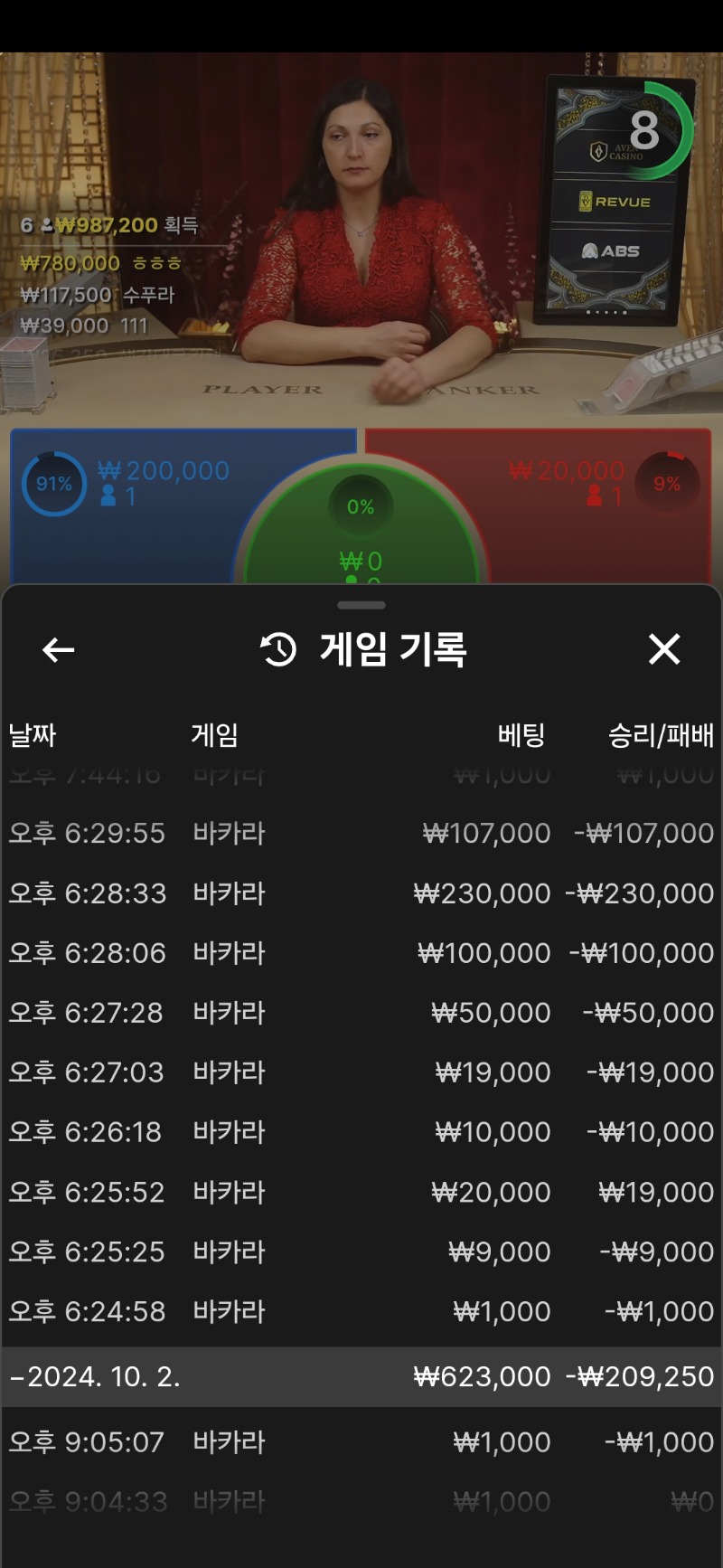Image resolution: width=723 pixels, height=1568 pixels.
Task: Open the 오후 6:27:28 바카라 record
Action: [361, 1013]
